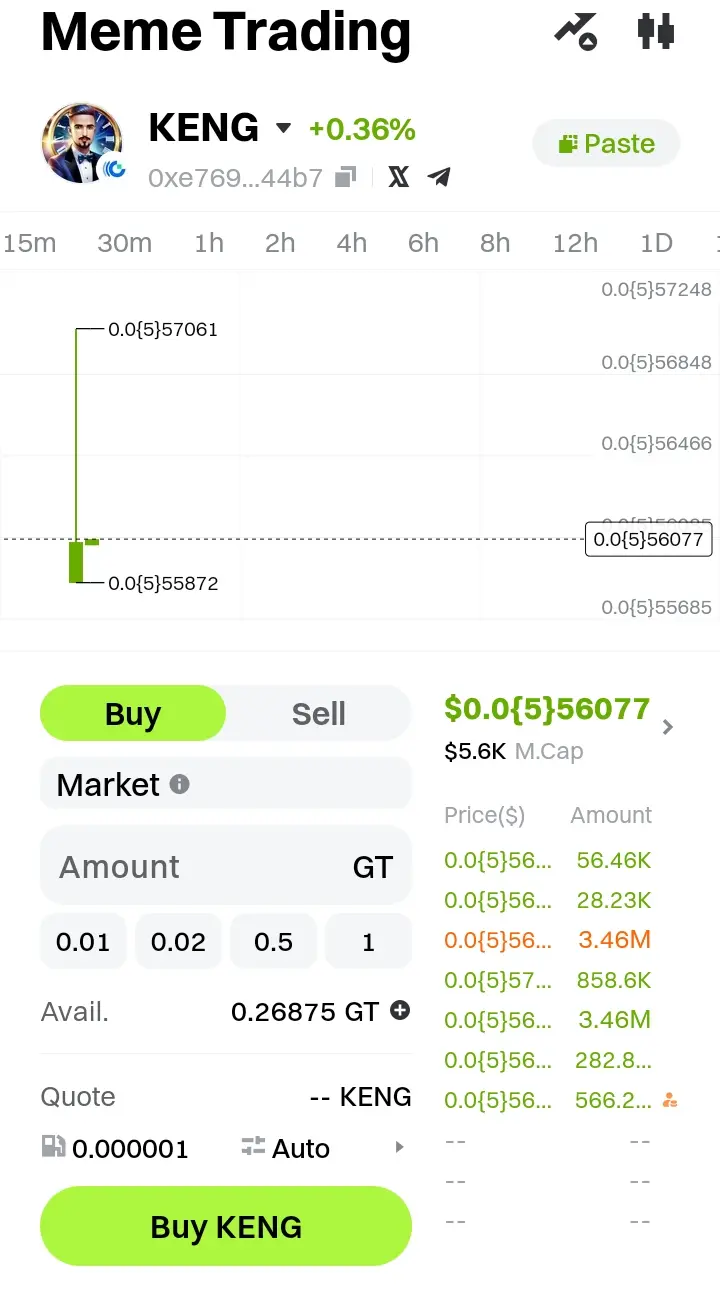The width and height of the screenshot is (720, 1295).
Task: Add funds with the plus icon beside Avail.
Action: pyautogui.click(x=400, y=1011)
